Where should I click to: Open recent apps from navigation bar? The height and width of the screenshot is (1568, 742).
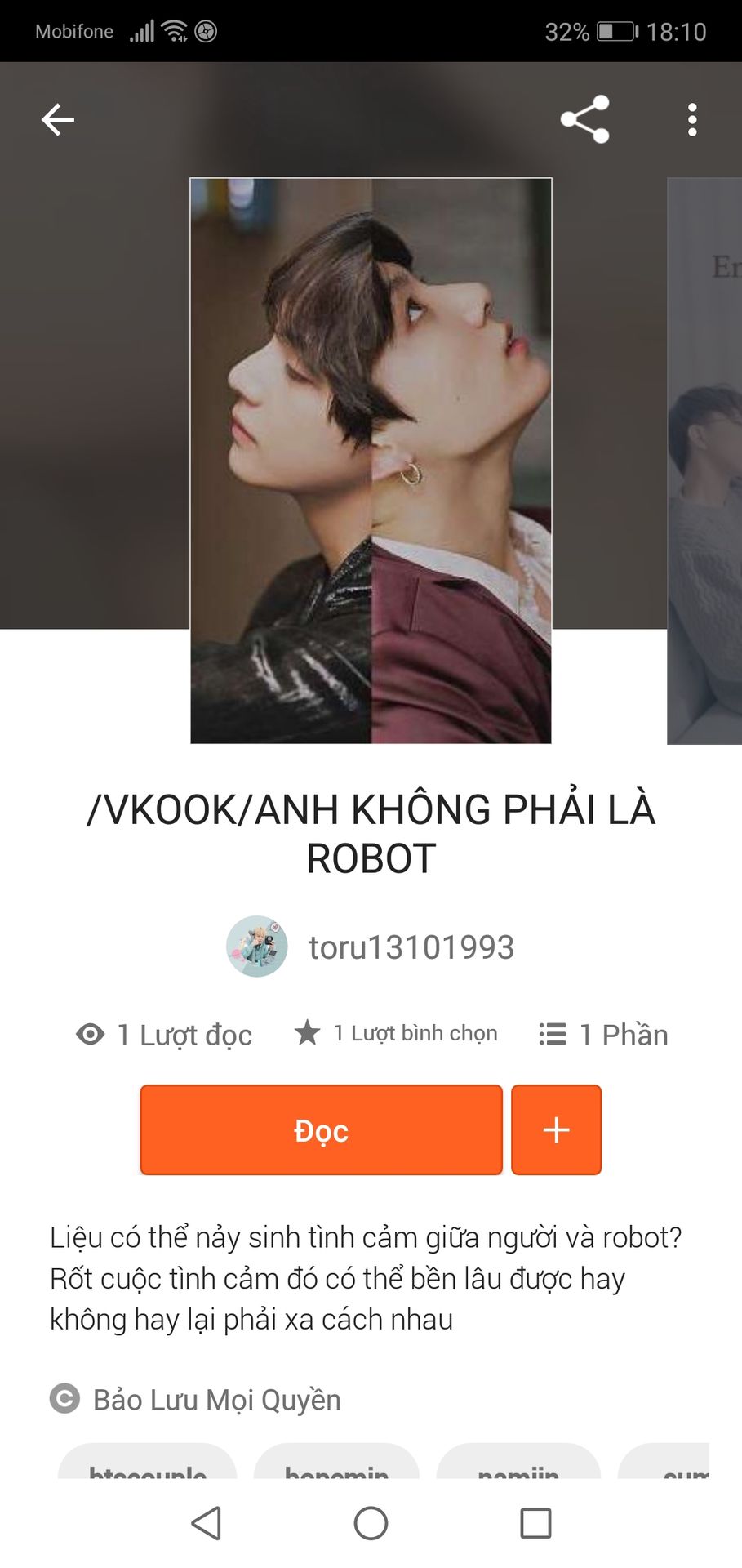[535, 1523]
